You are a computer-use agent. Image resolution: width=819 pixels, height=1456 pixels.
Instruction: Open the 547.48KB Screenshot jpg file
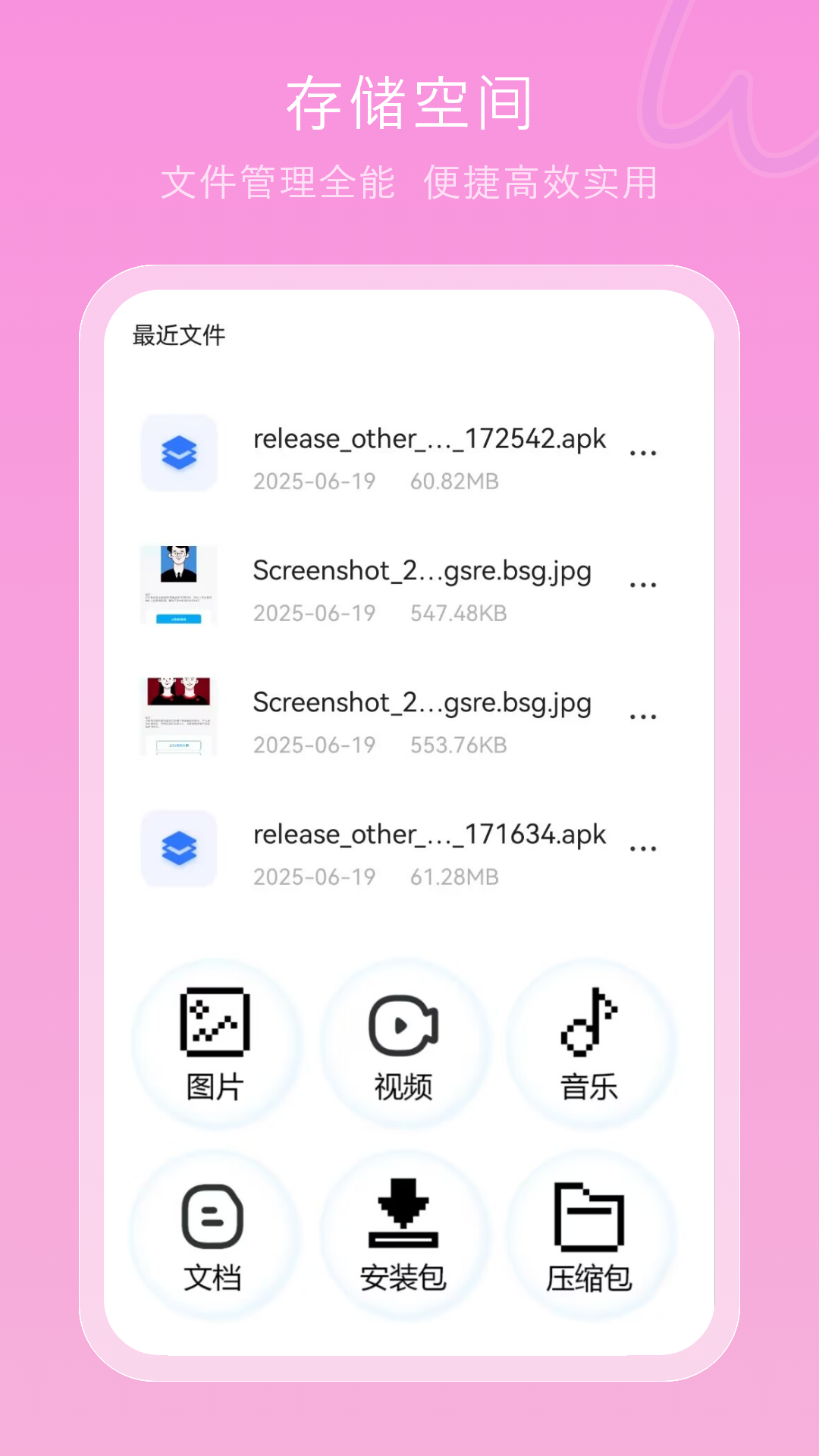coord(422,571)
